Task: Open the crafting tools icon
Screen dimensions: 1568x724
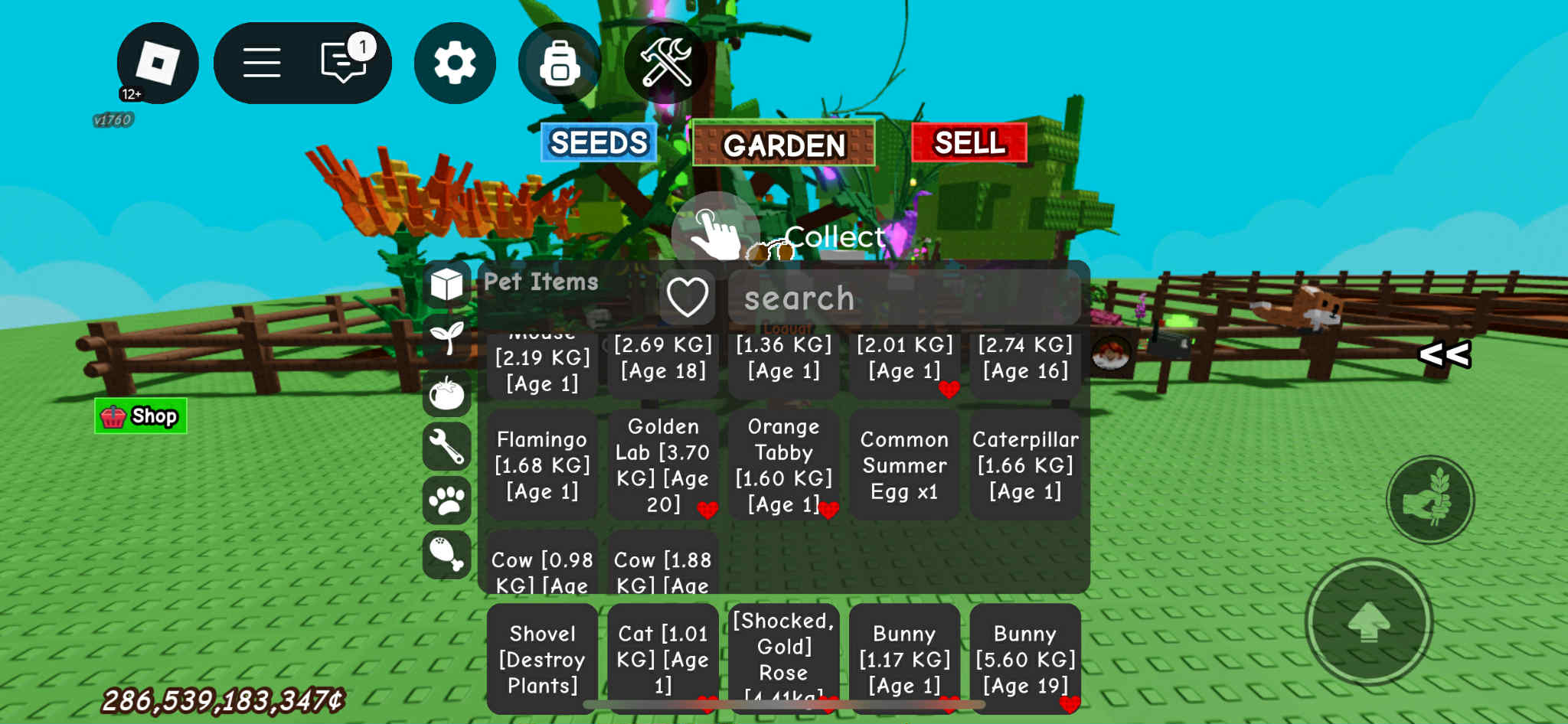Action: 665,63
